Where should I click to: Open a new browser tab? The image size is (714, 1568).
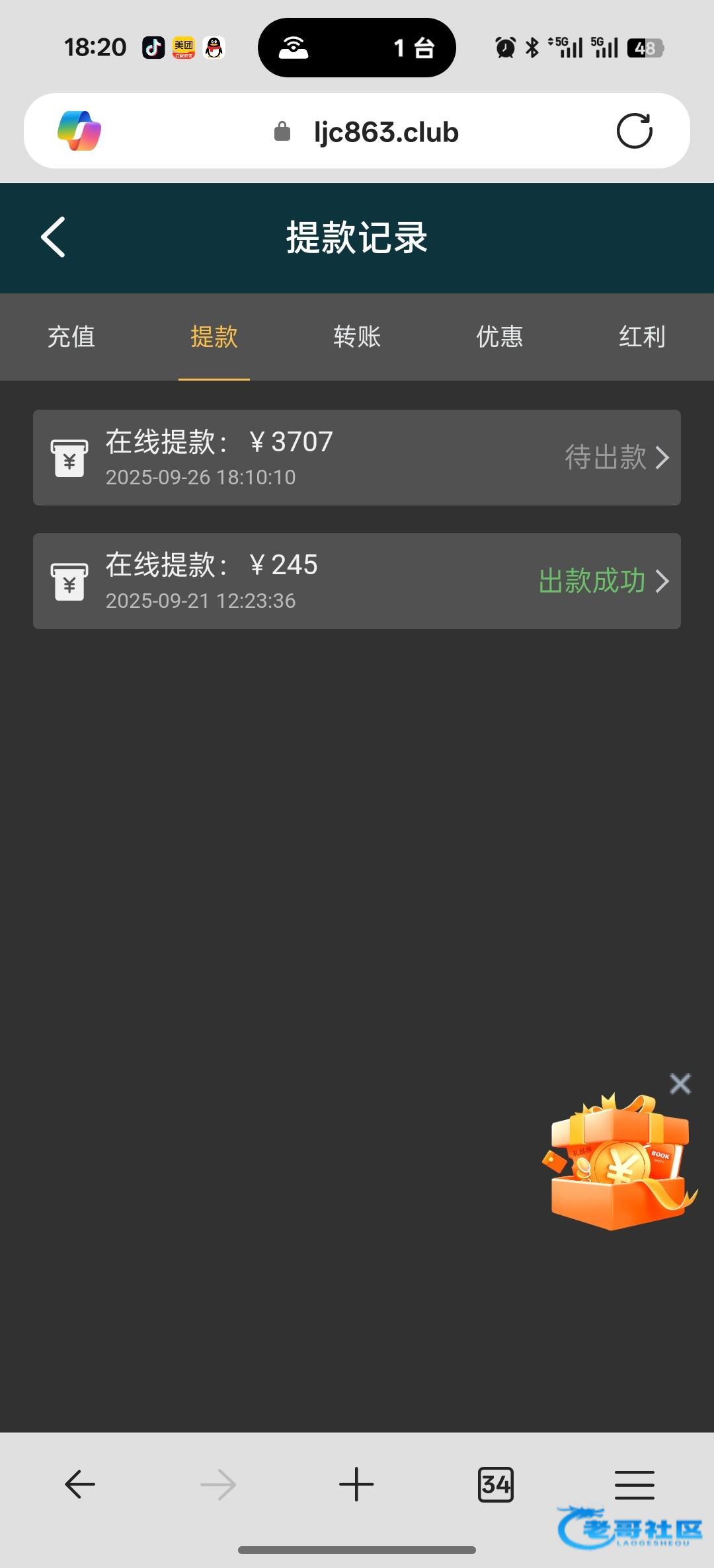[356, 1484]
